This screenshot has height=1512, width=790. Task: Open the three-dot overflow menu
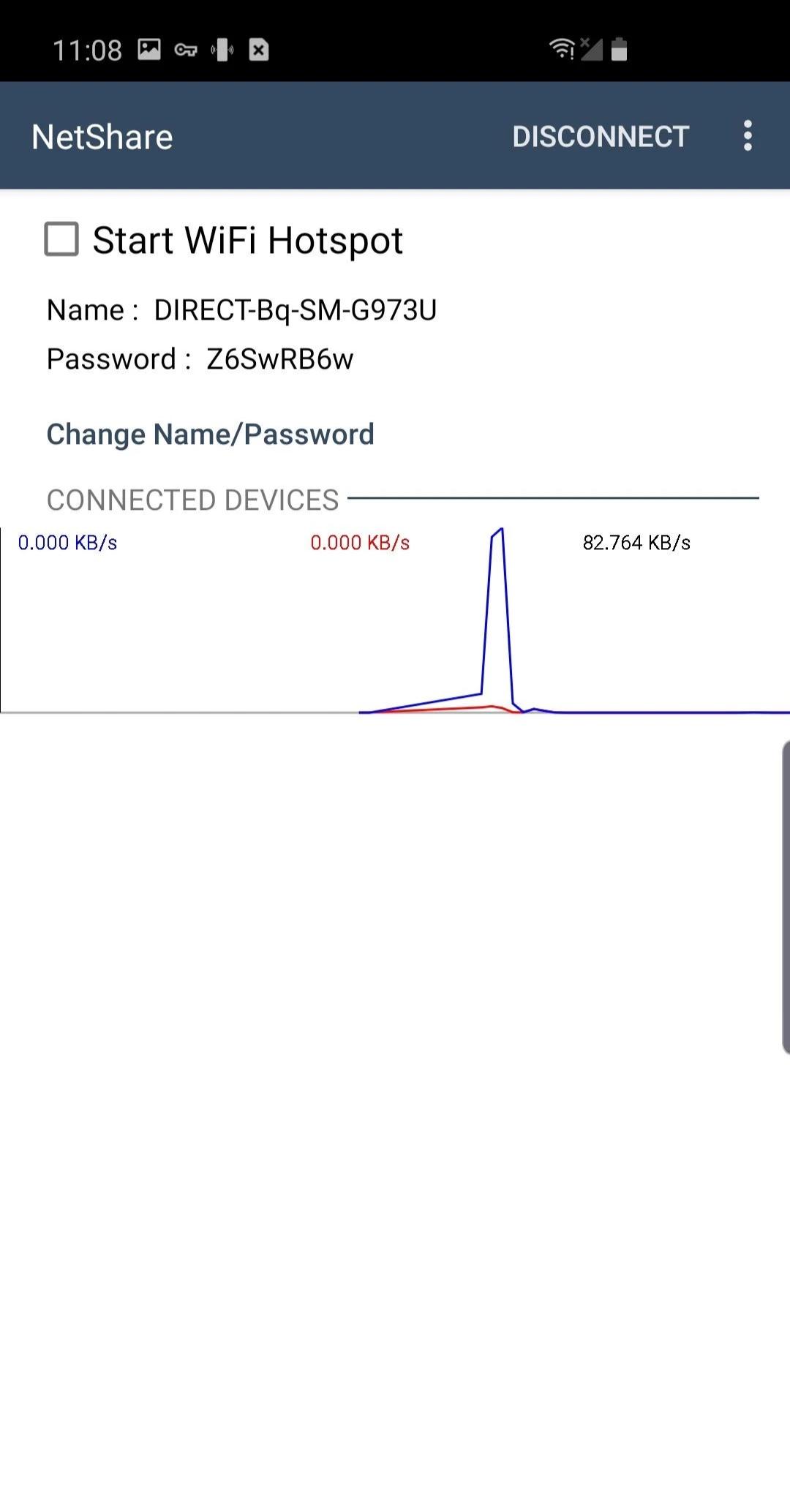click(748, 136)
